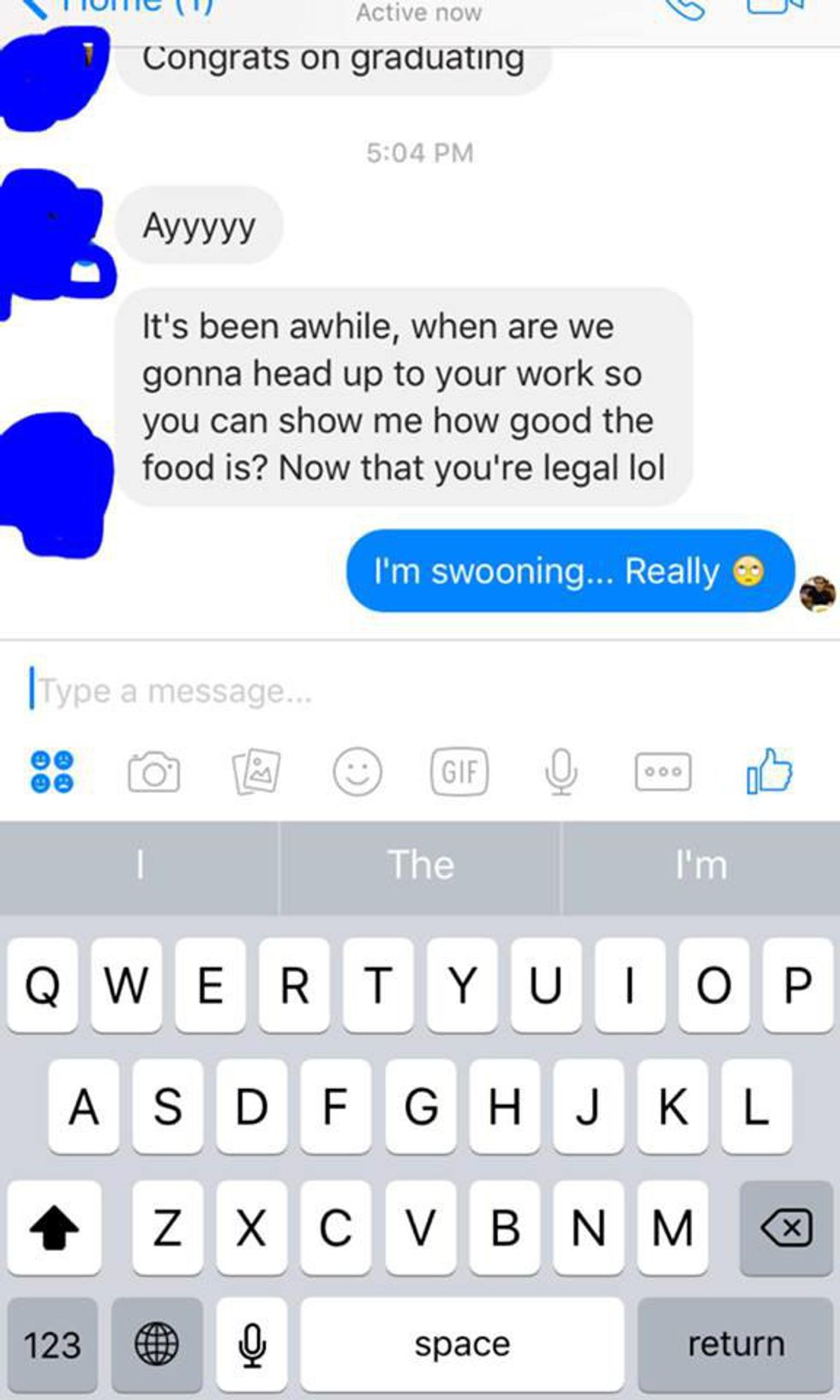Open the apps grid icon

pos(52,772)
